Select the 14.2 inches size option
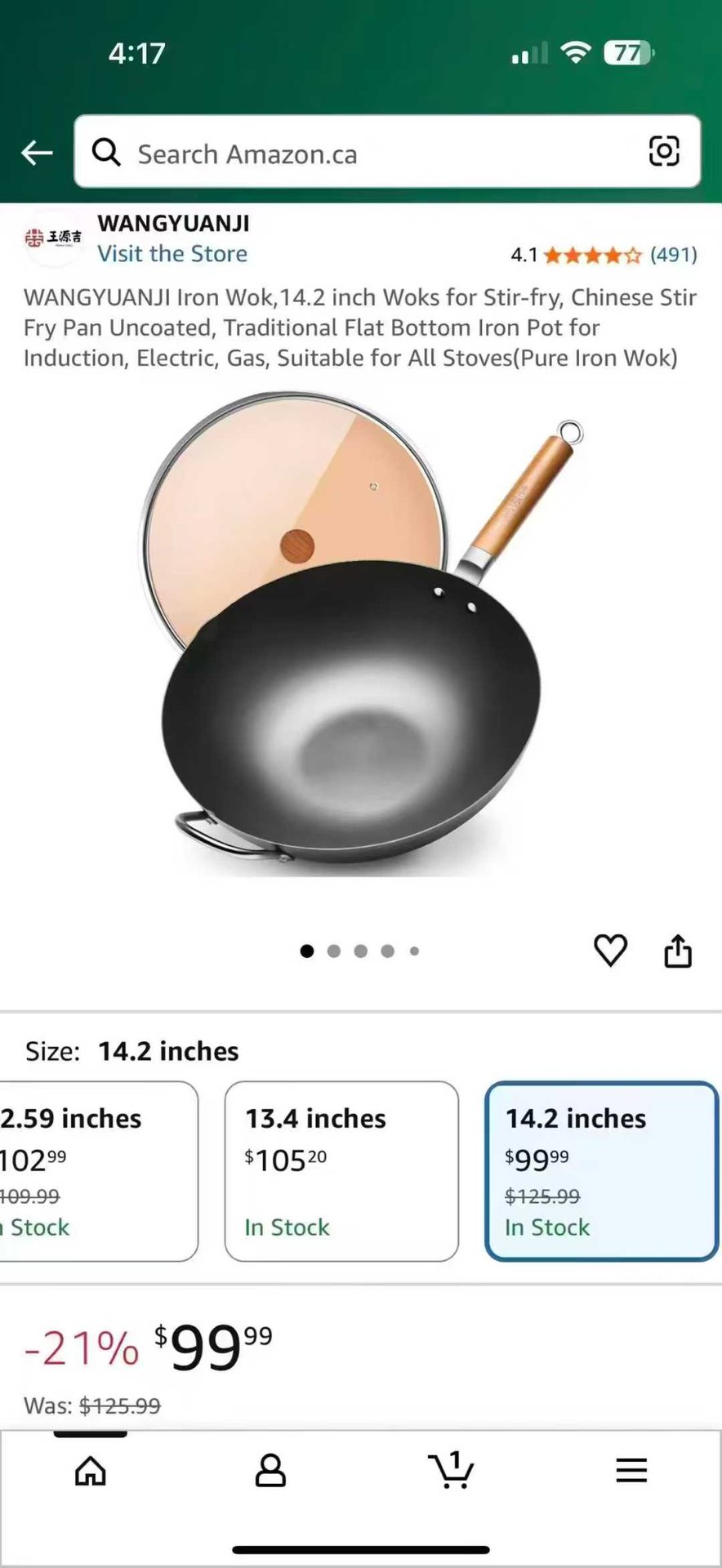 pos(601,1171)
